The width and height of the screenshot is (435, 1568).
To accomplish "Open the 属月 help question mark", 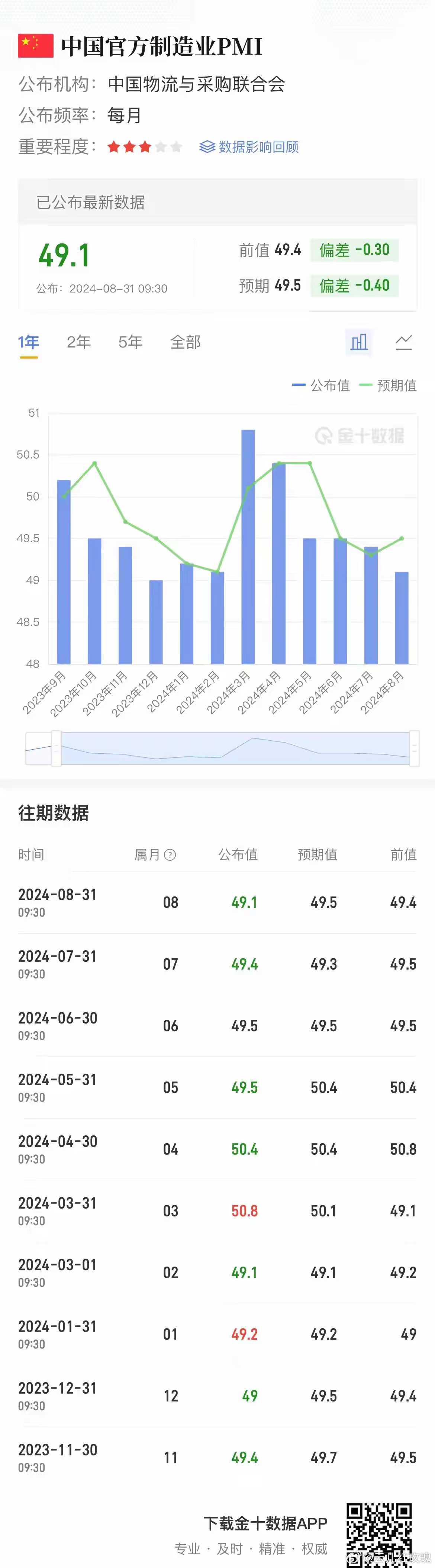I will pyautogui.click(x=171, y=854).
